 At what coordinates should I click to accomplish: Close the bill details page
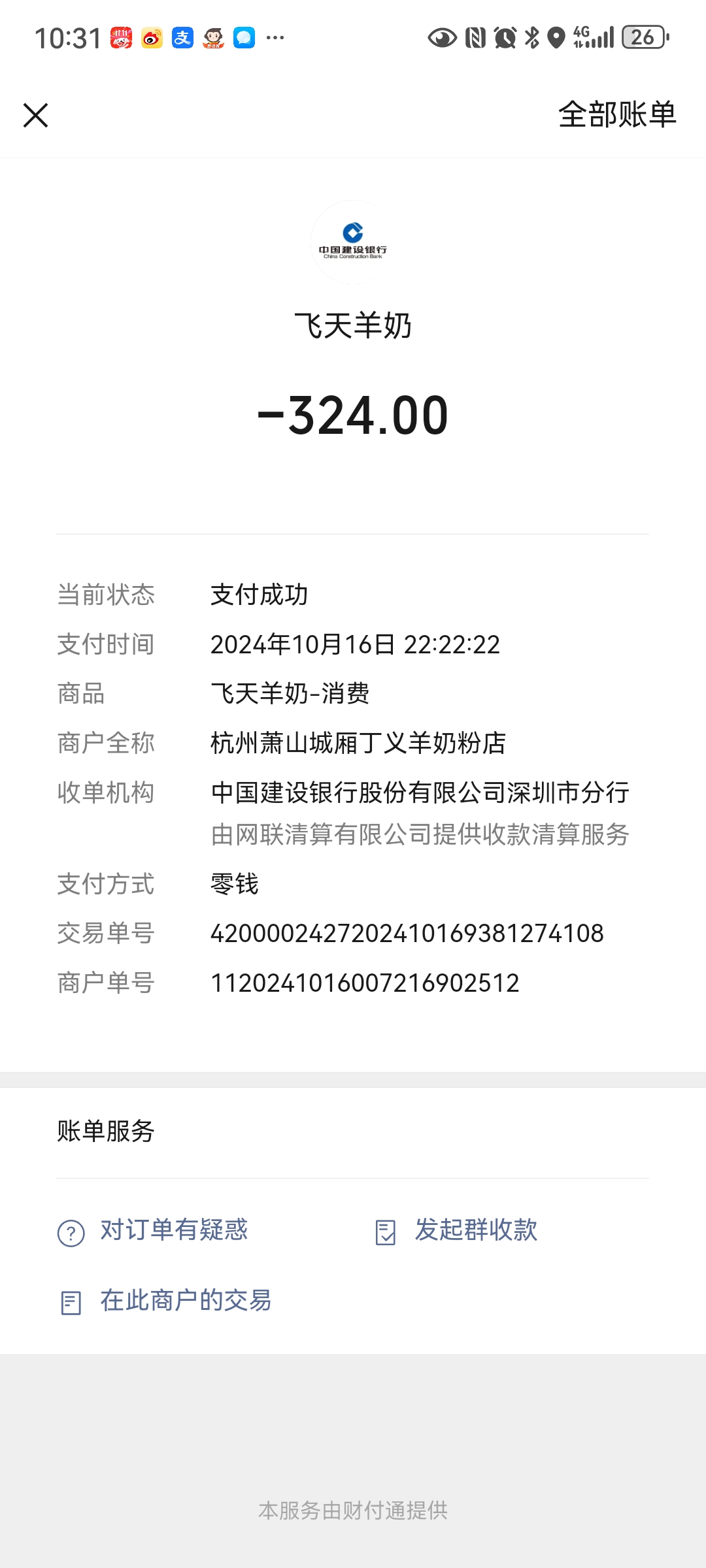click(x=36, y=116)
